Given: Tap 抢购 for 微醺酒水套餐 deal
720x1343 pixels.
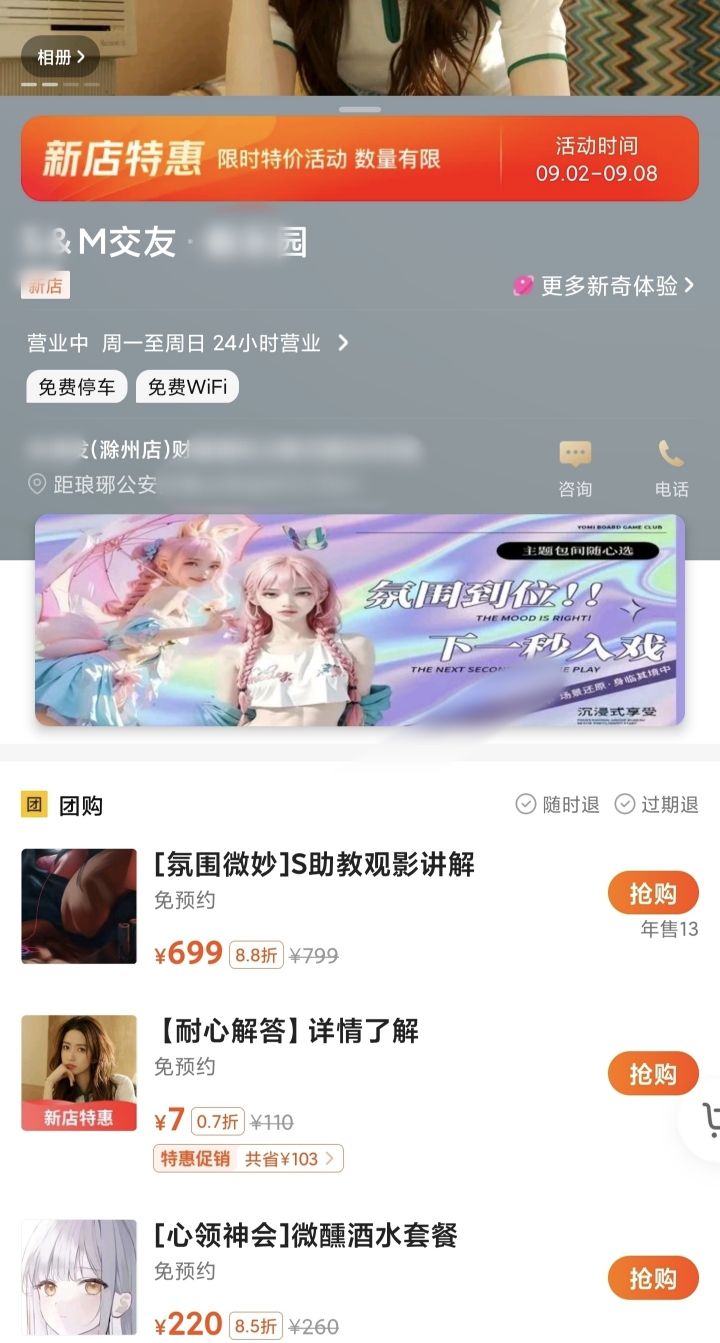Looking at the screenshot, I should tap(652, 1278).
